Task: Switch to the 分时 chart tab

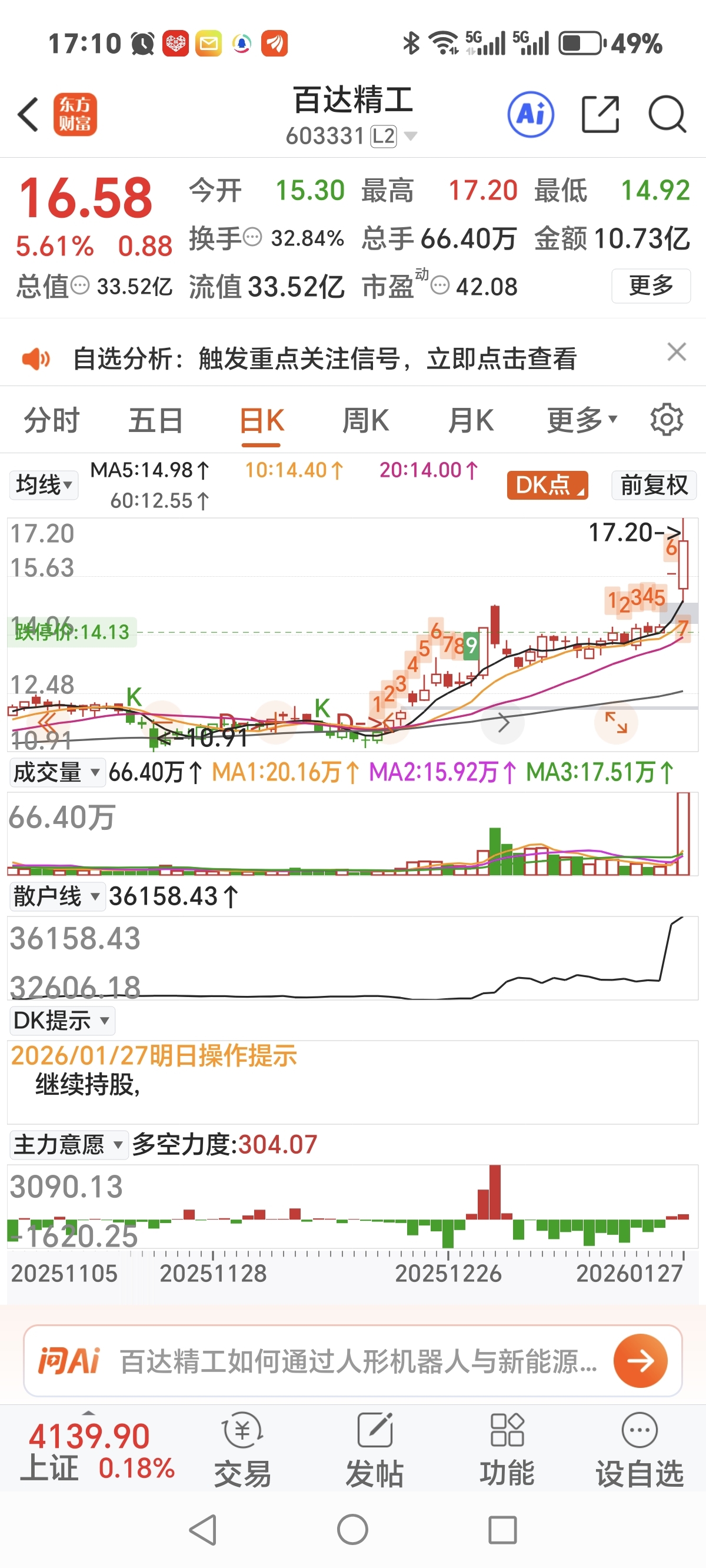Action: click(52, 421)
